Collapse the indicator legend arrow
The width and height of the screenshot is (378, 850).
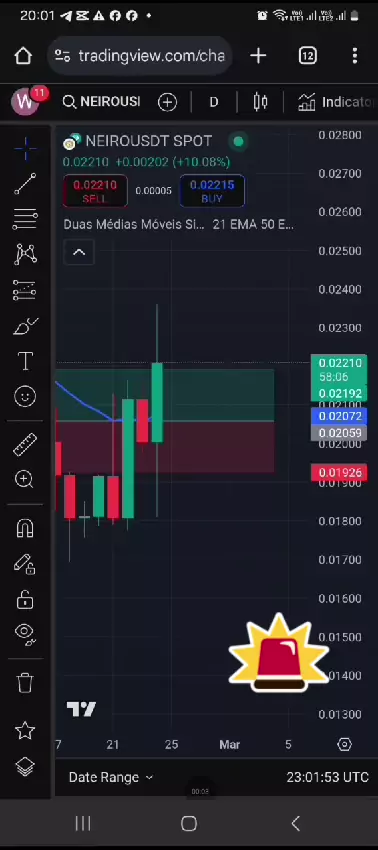pos(79,252)
